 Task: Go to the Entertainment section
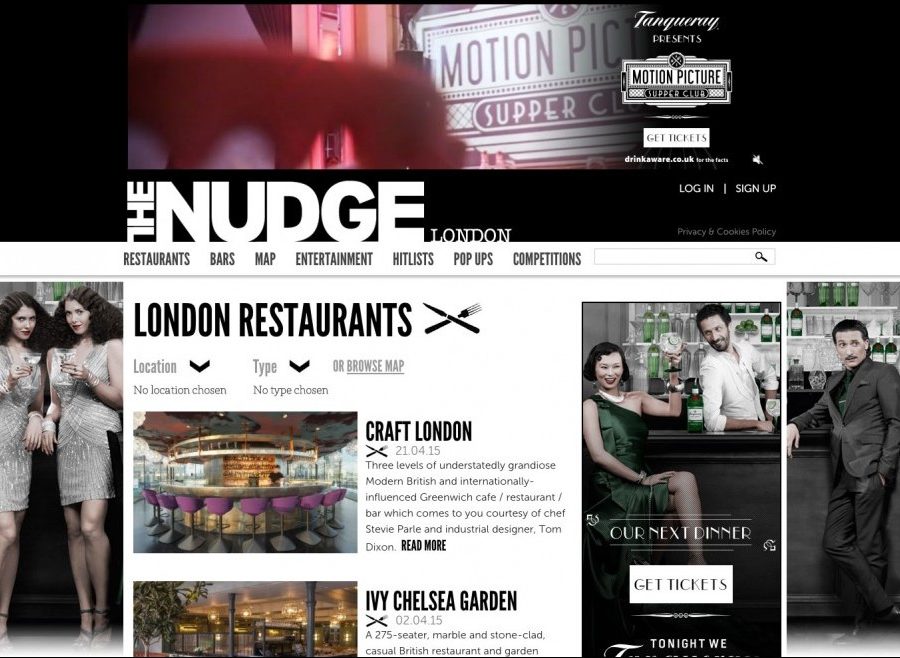(334, 259)
